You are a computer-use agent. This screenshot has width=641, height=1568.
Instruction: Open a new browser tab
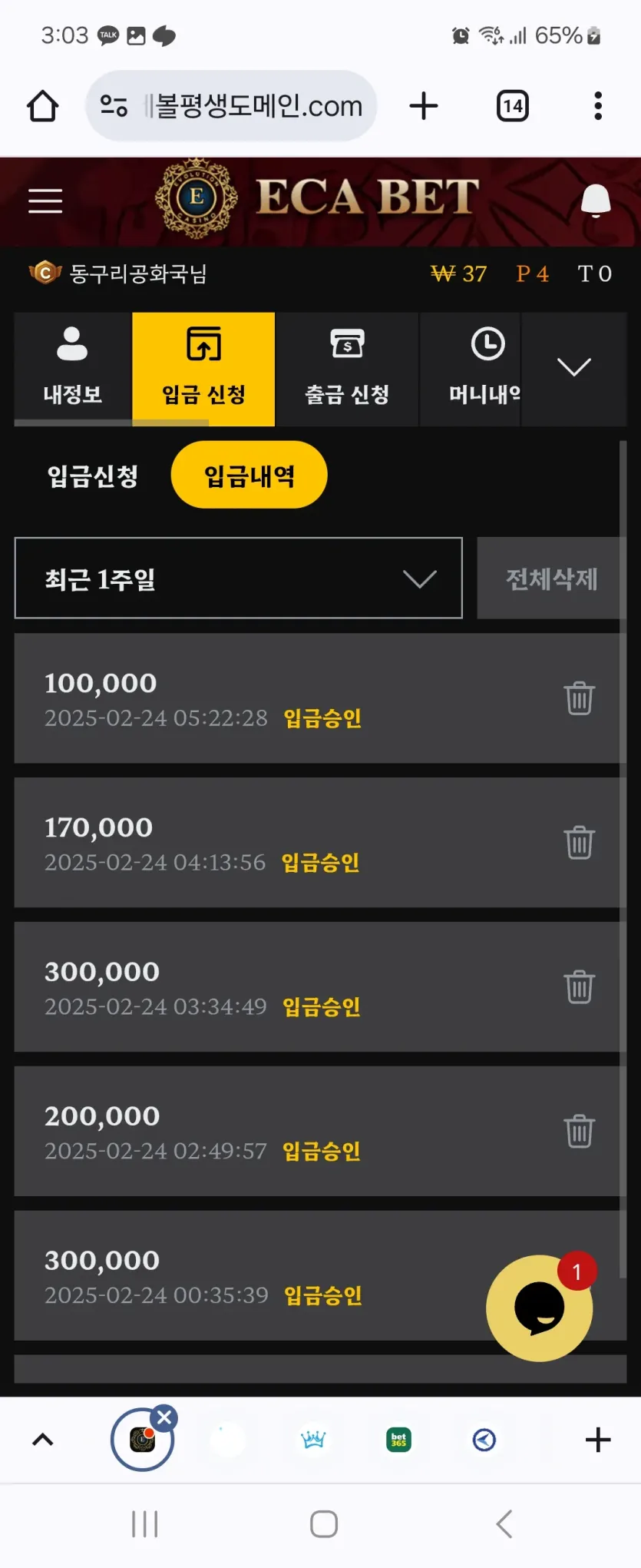[424, 106]
